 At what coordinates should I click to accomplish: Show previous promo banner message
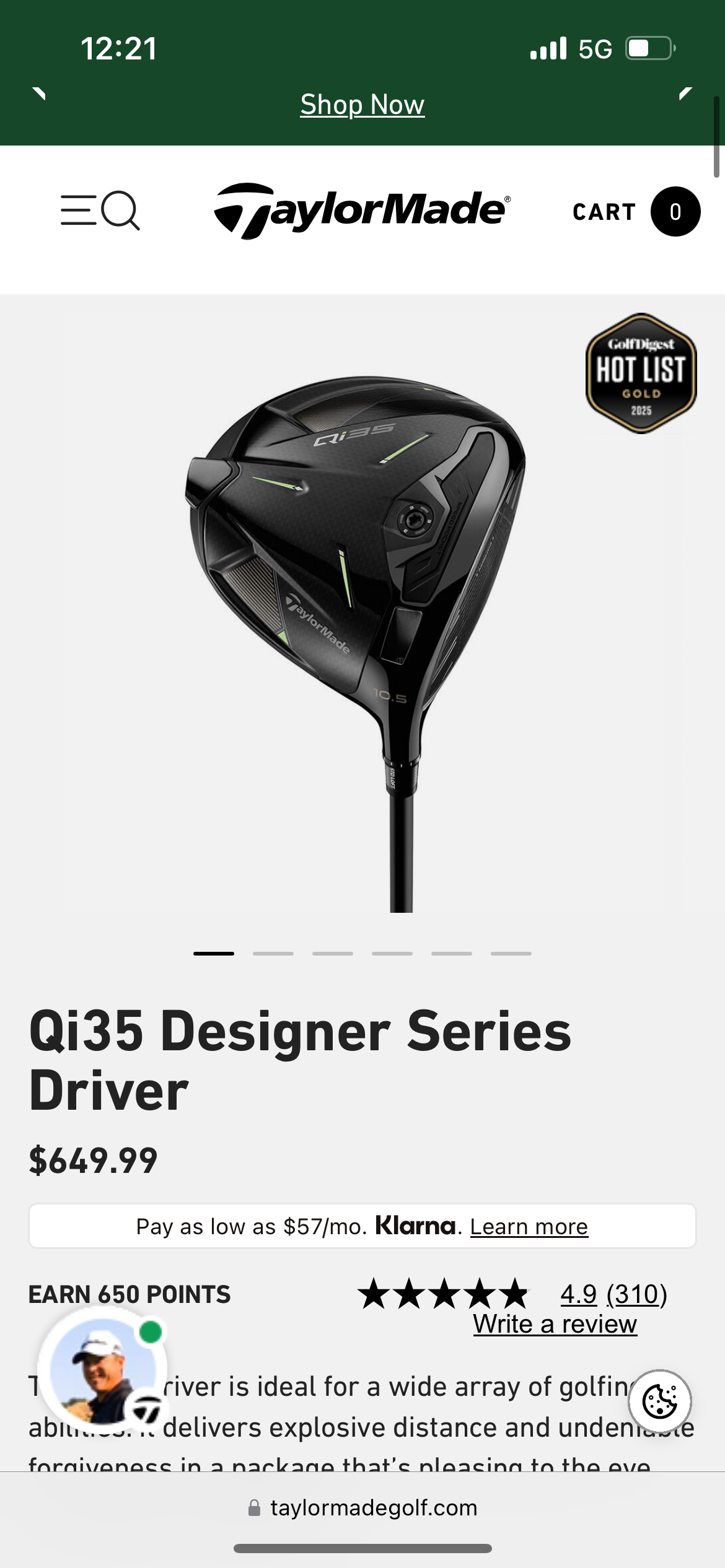pos(39,94)
